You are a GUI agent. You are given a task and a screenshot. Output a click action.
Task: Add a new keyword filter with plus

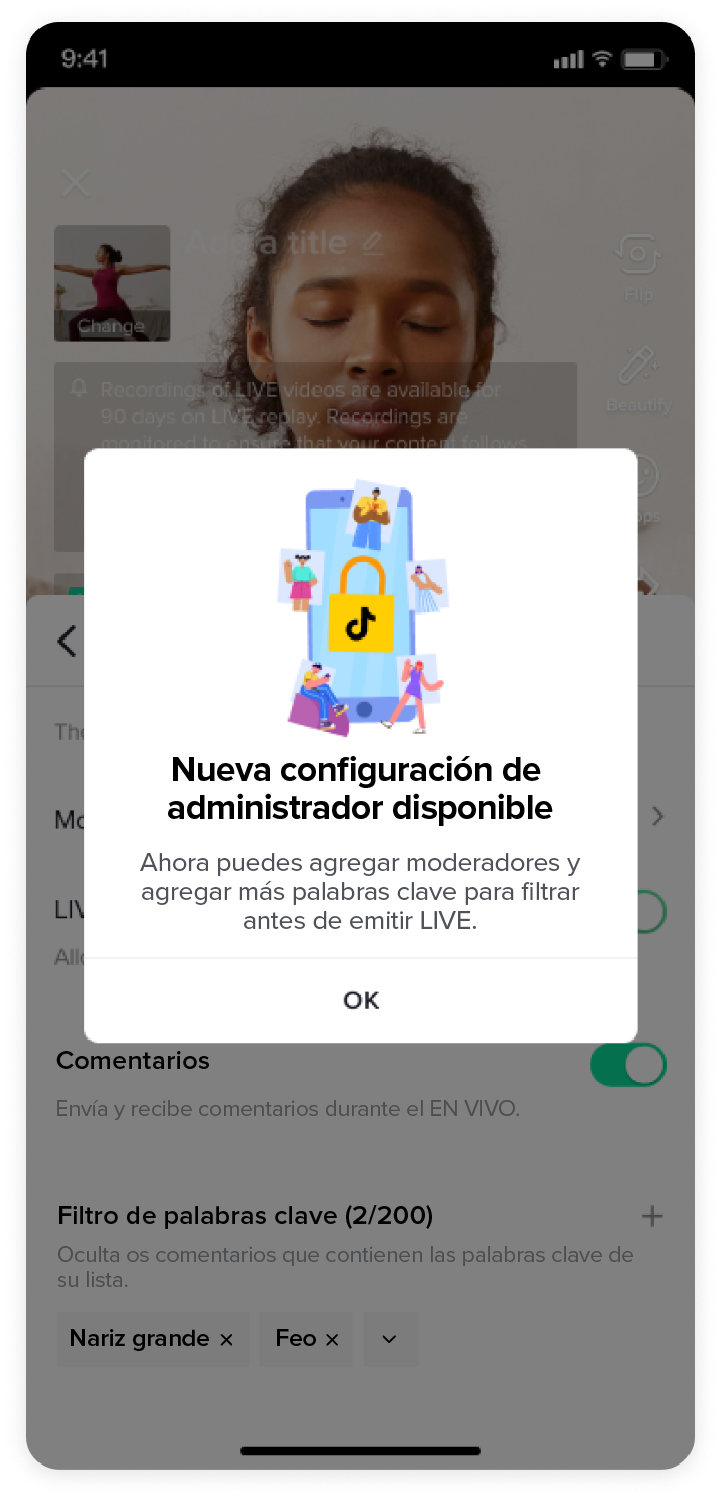click(x=652, y=1216)
